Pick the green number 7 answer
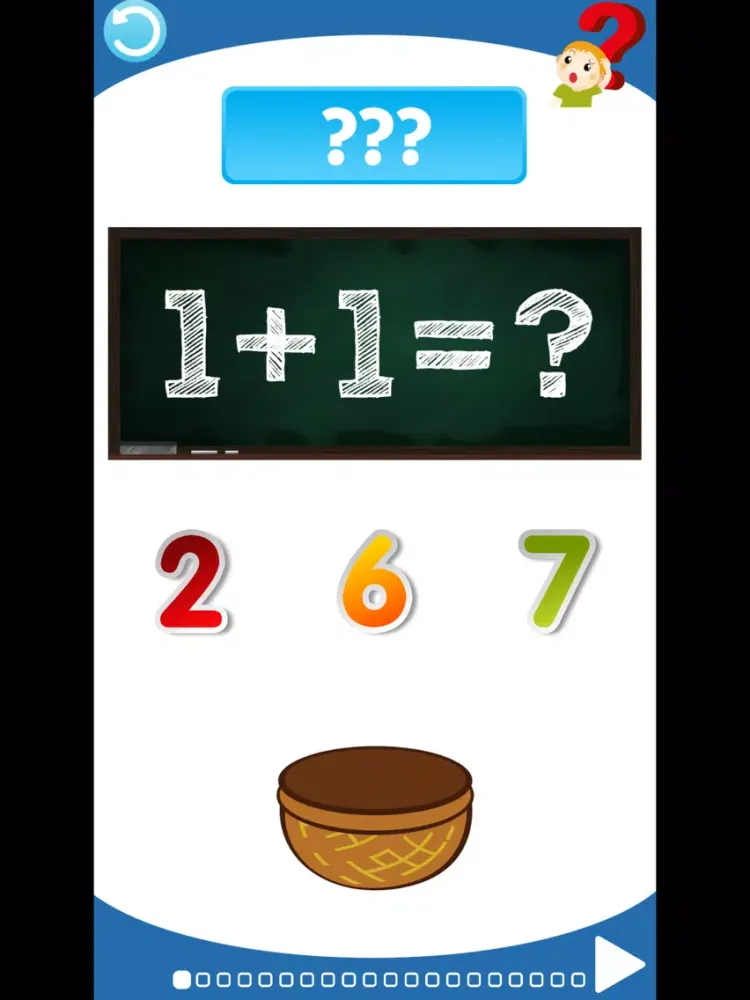750x1000 pixels. click(x=557, y=581)
